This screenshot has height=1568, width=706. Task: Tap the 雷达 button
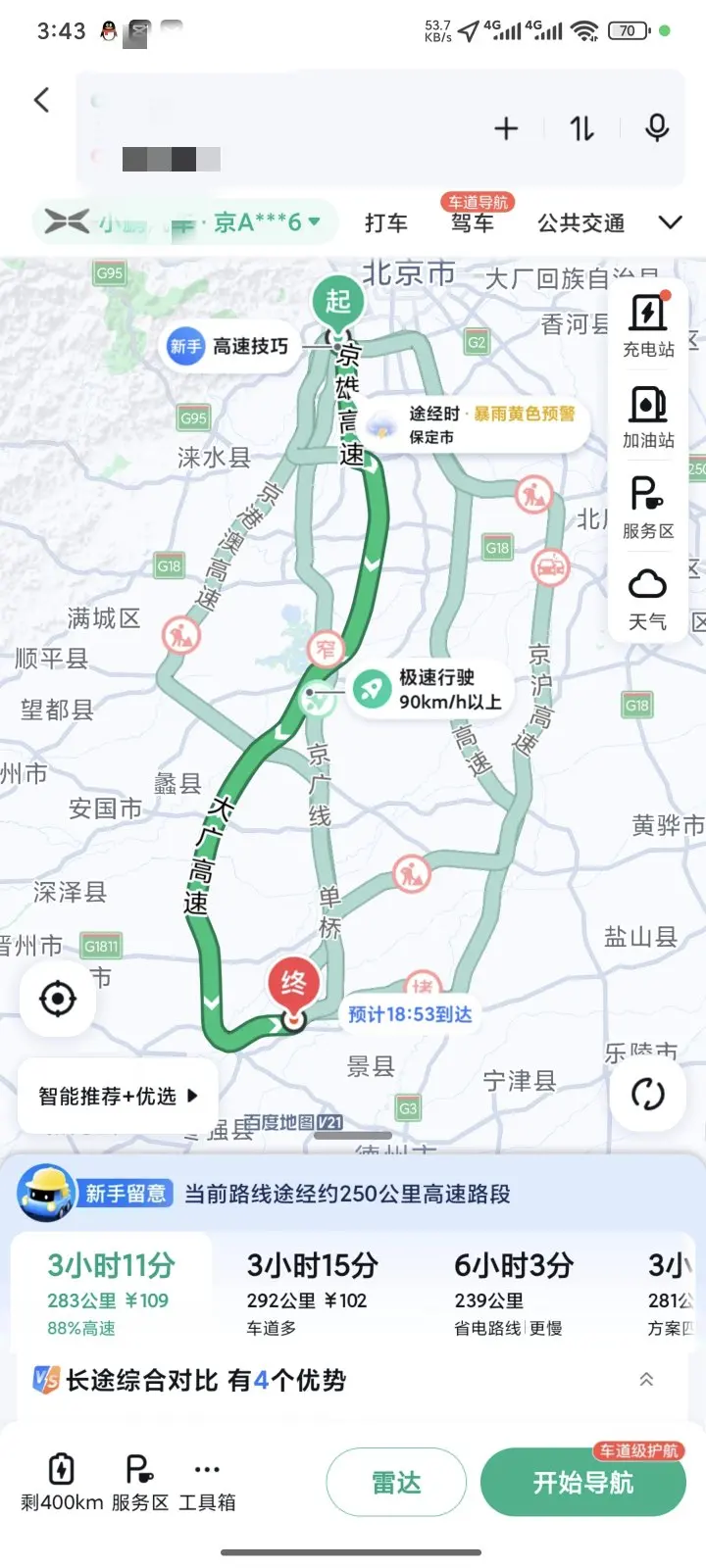(x=396, y=1483)
